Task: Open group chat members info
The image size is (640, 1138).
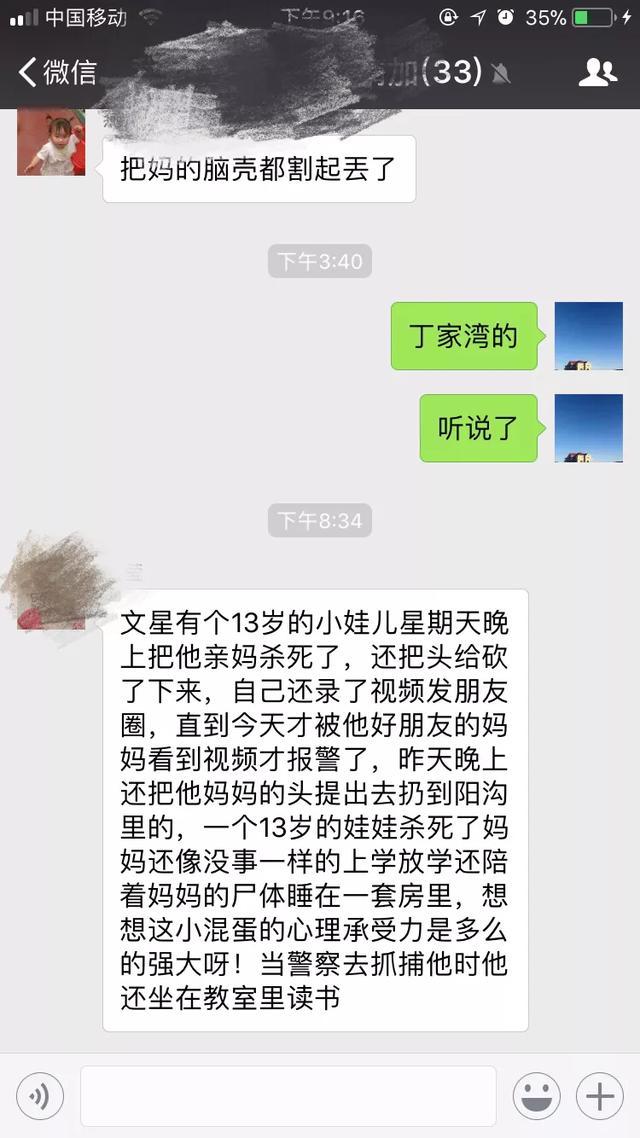Action: 598,72
